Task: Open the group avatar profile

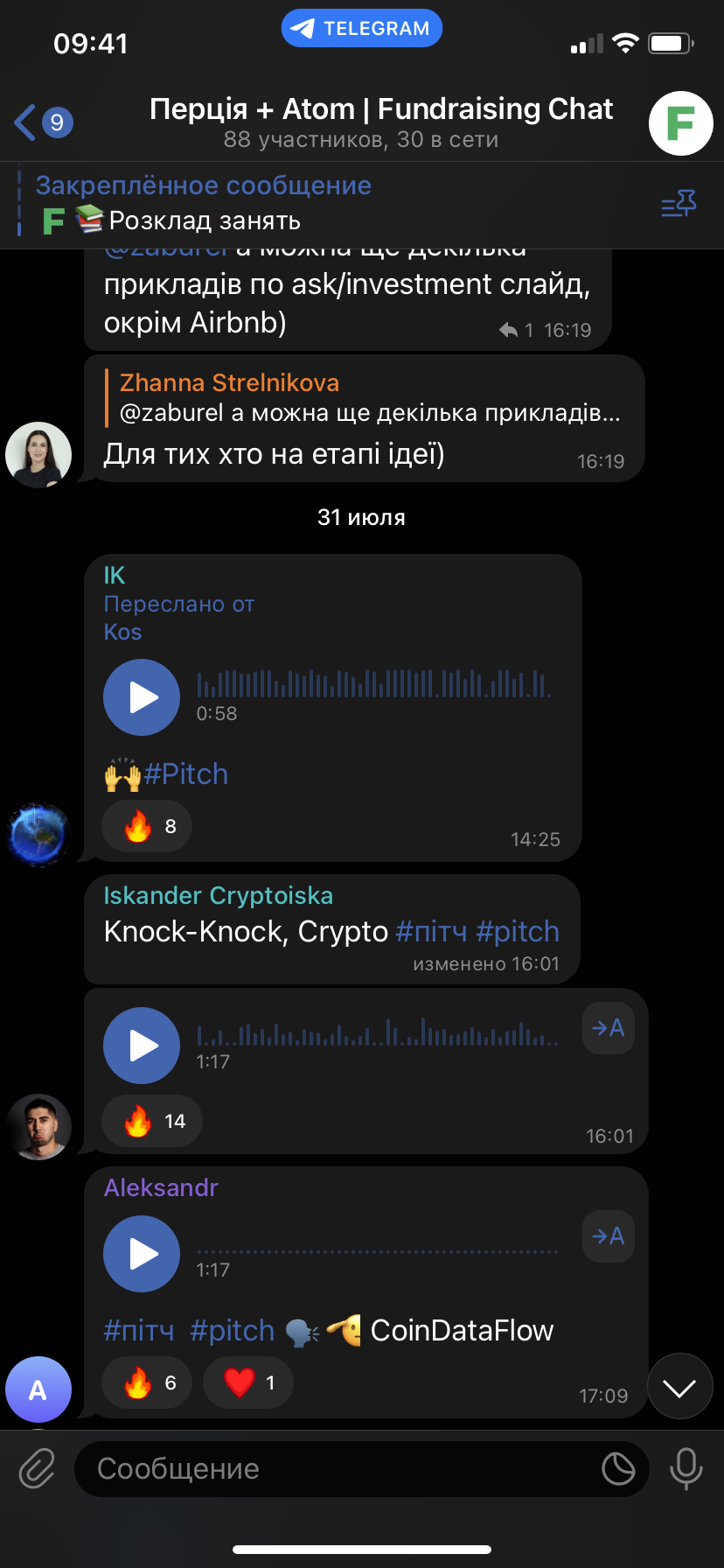Action: 680,123
